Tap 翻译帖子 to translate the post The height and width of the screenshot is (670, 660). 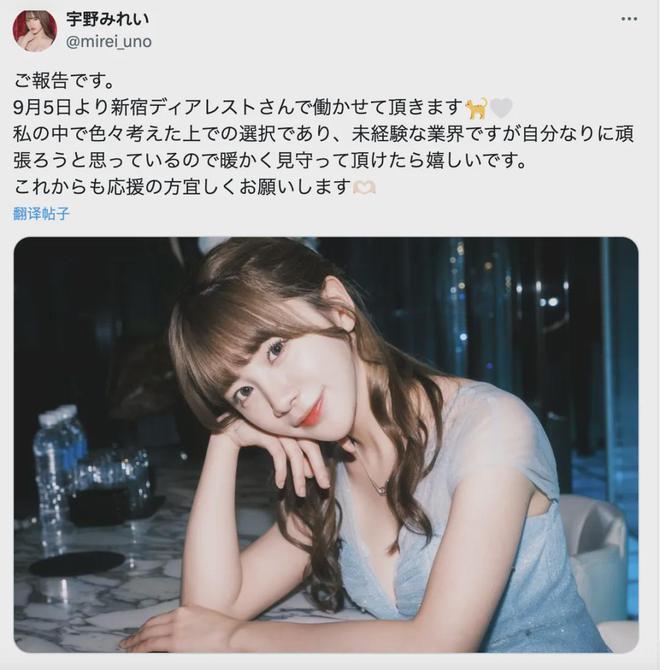(x=41, y=213)
